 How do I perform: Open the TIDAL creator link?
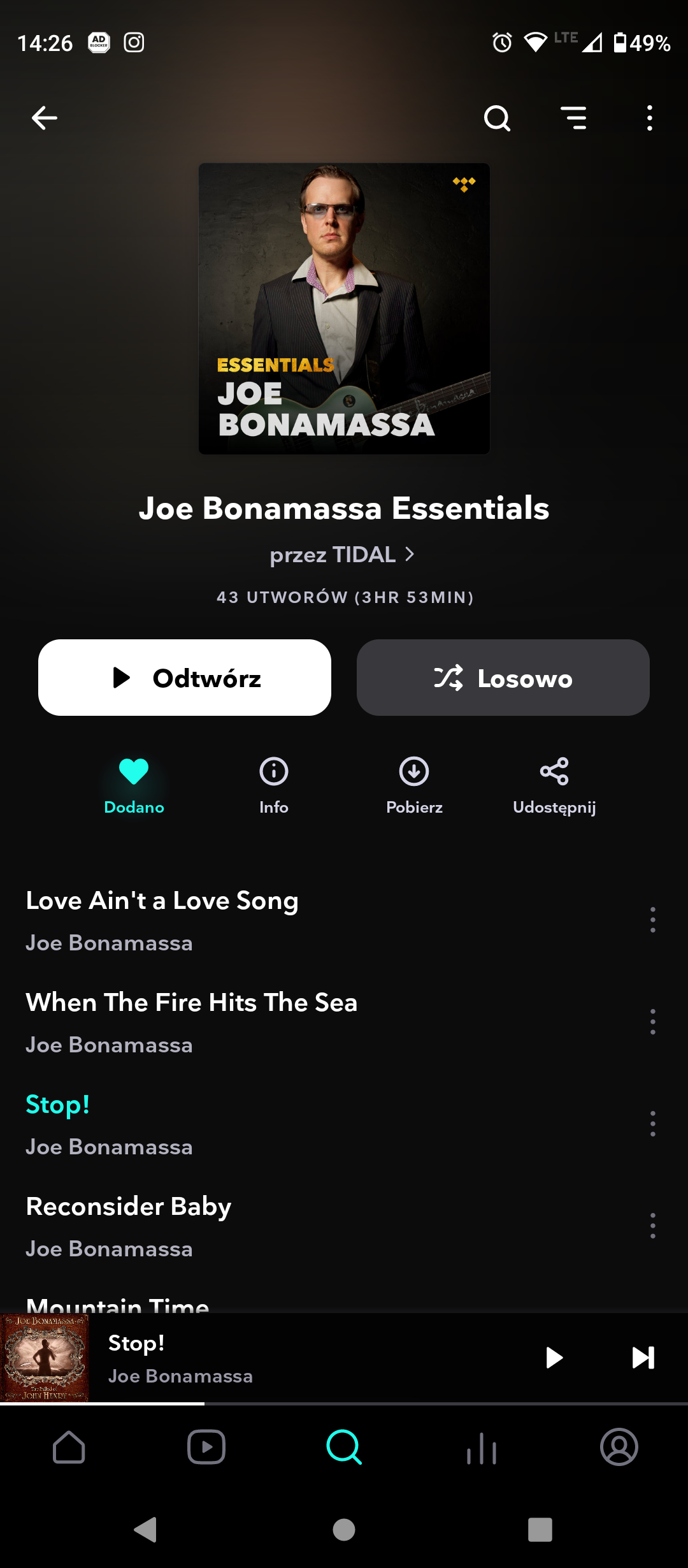point(343,555)
